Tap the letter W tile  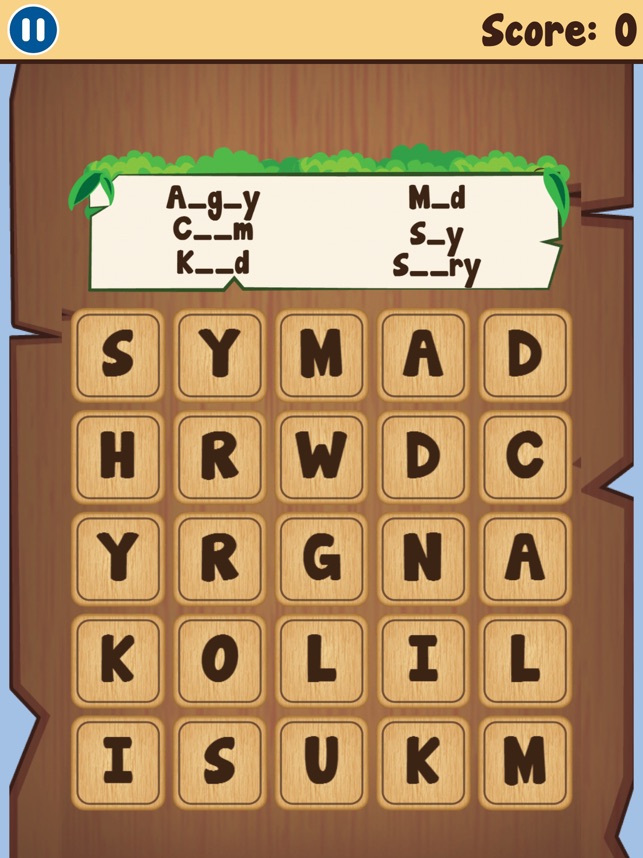click(321, 457)
